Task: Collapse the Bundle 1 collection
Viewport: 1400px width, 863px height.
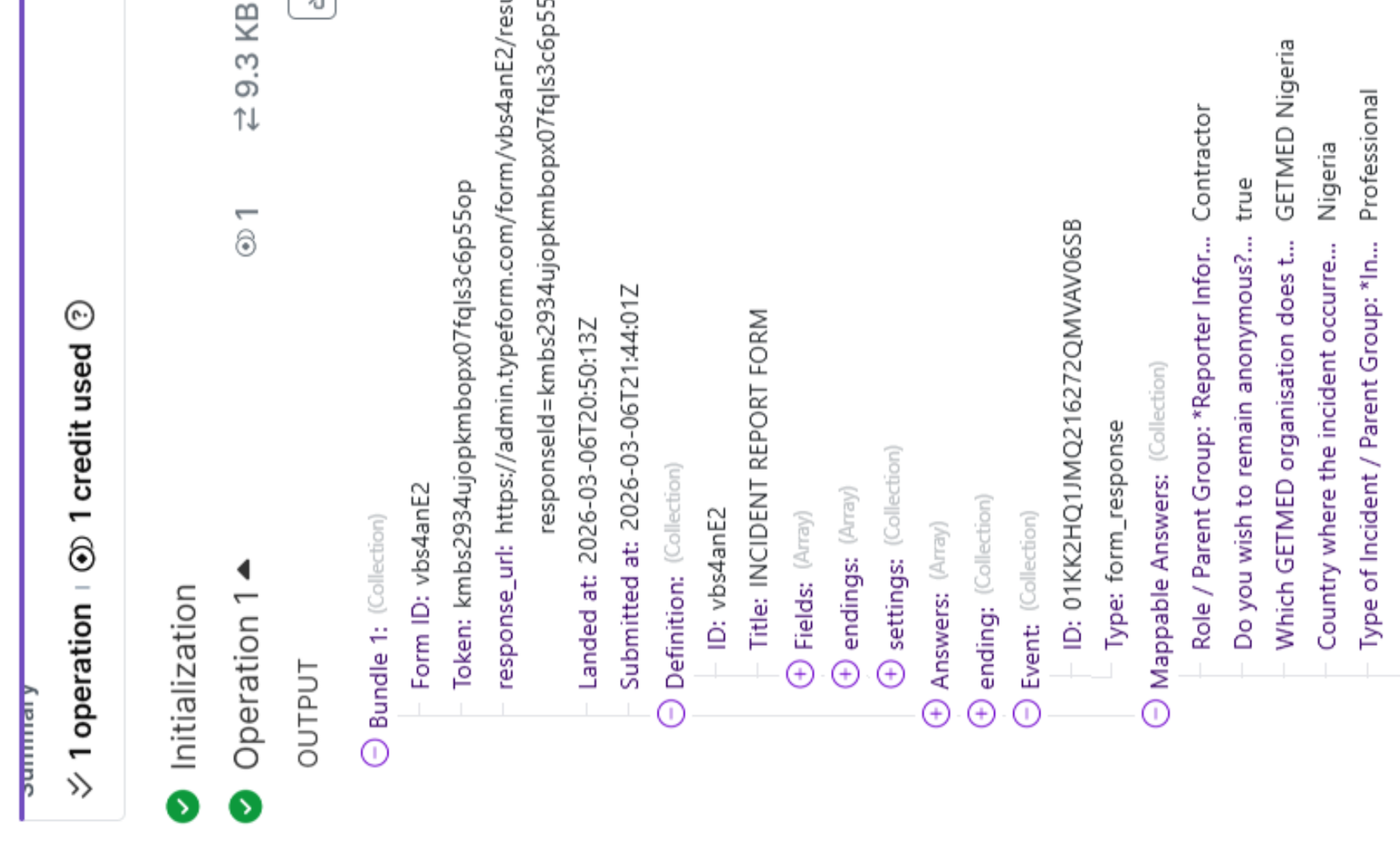Action: coord(374,752)
